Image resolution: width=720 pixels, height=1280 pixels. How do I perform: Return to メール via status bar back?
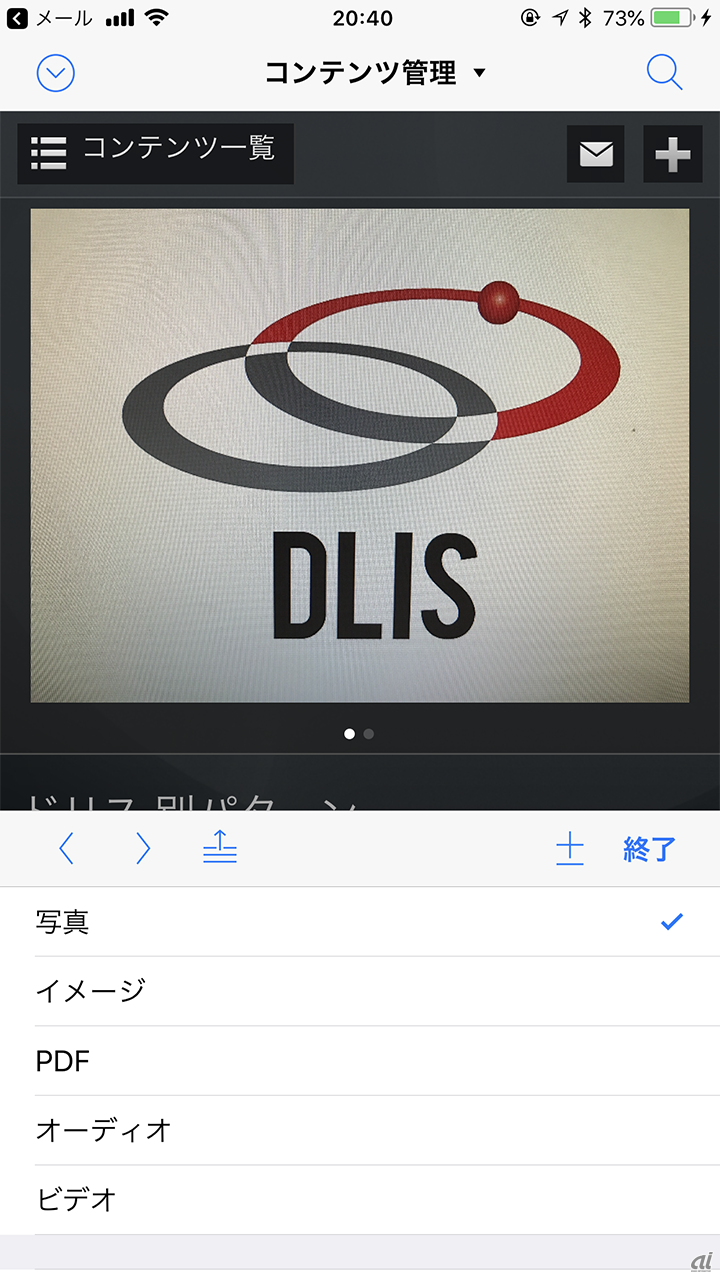(x=50, y=18)
